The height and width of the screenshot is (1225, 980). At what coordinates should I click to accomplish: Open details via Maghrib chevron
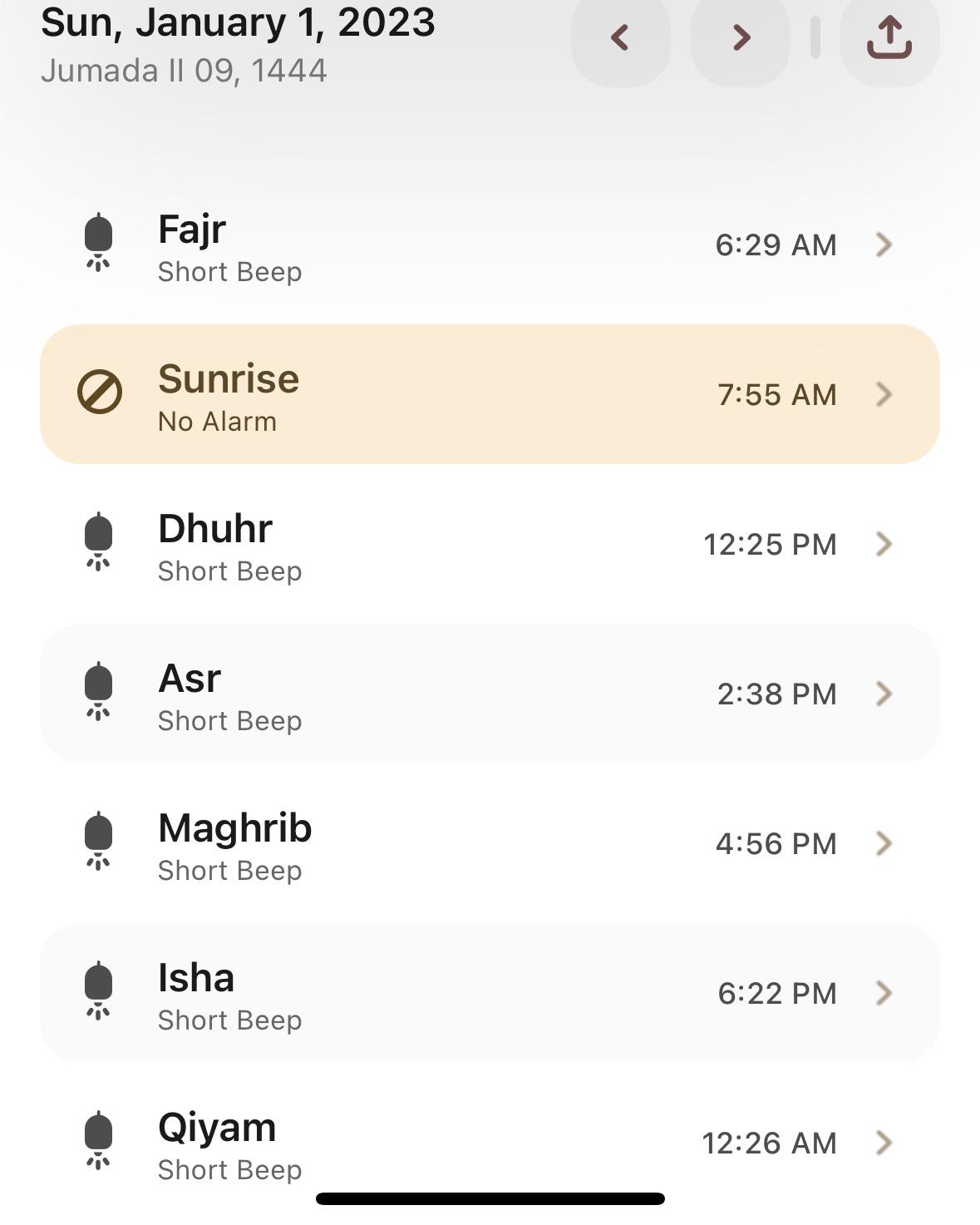884,843
